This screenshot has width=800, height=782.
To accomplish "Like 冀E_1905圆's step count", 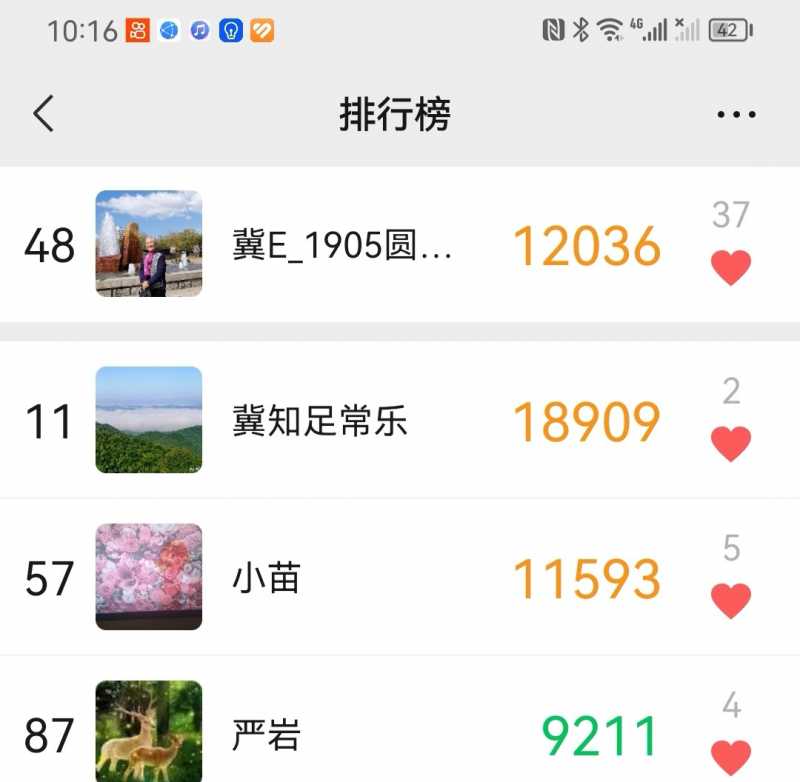I will [730, 267].
